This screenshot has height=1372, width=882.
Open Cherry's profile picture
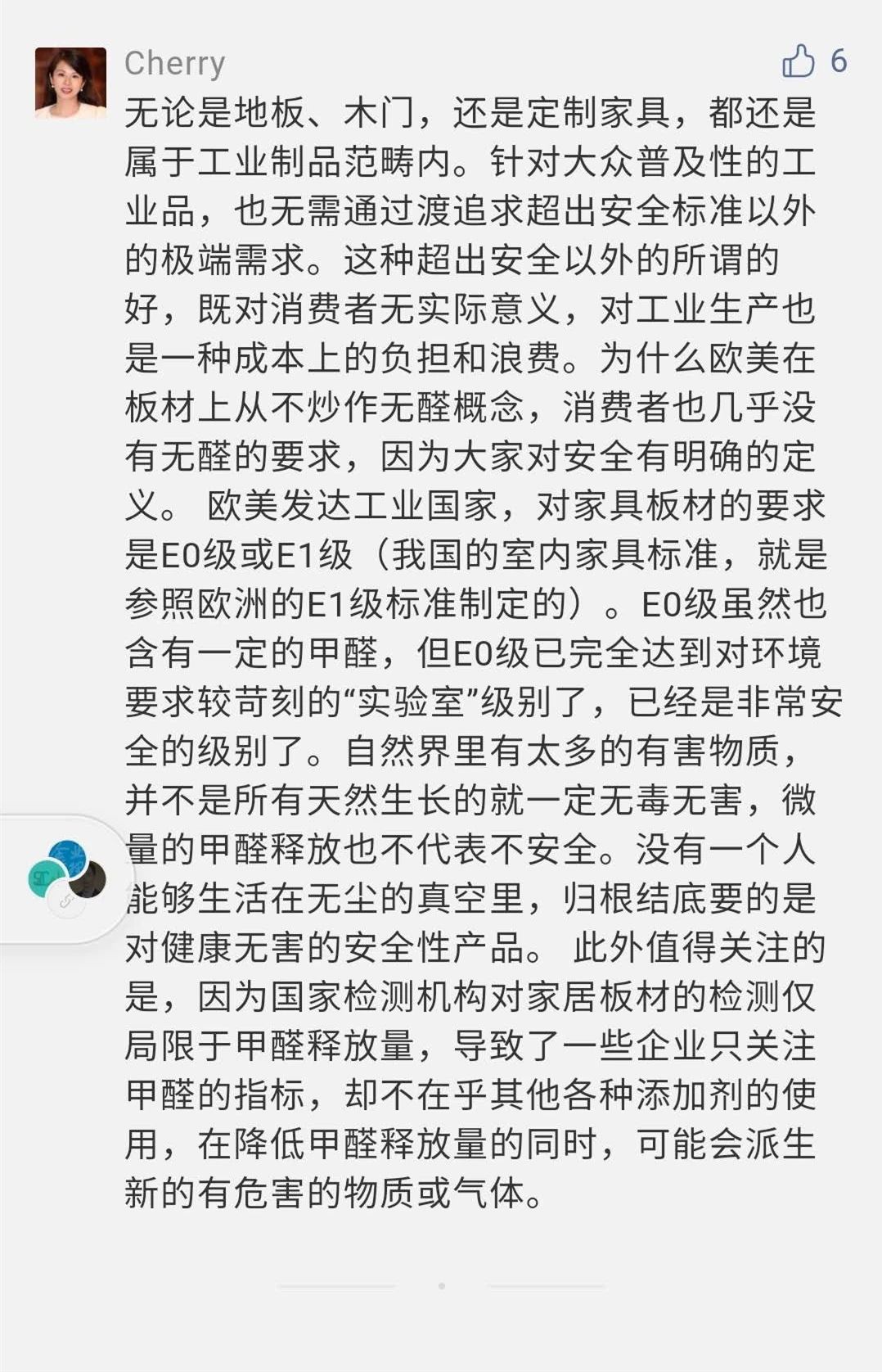(x=70, y=83)
